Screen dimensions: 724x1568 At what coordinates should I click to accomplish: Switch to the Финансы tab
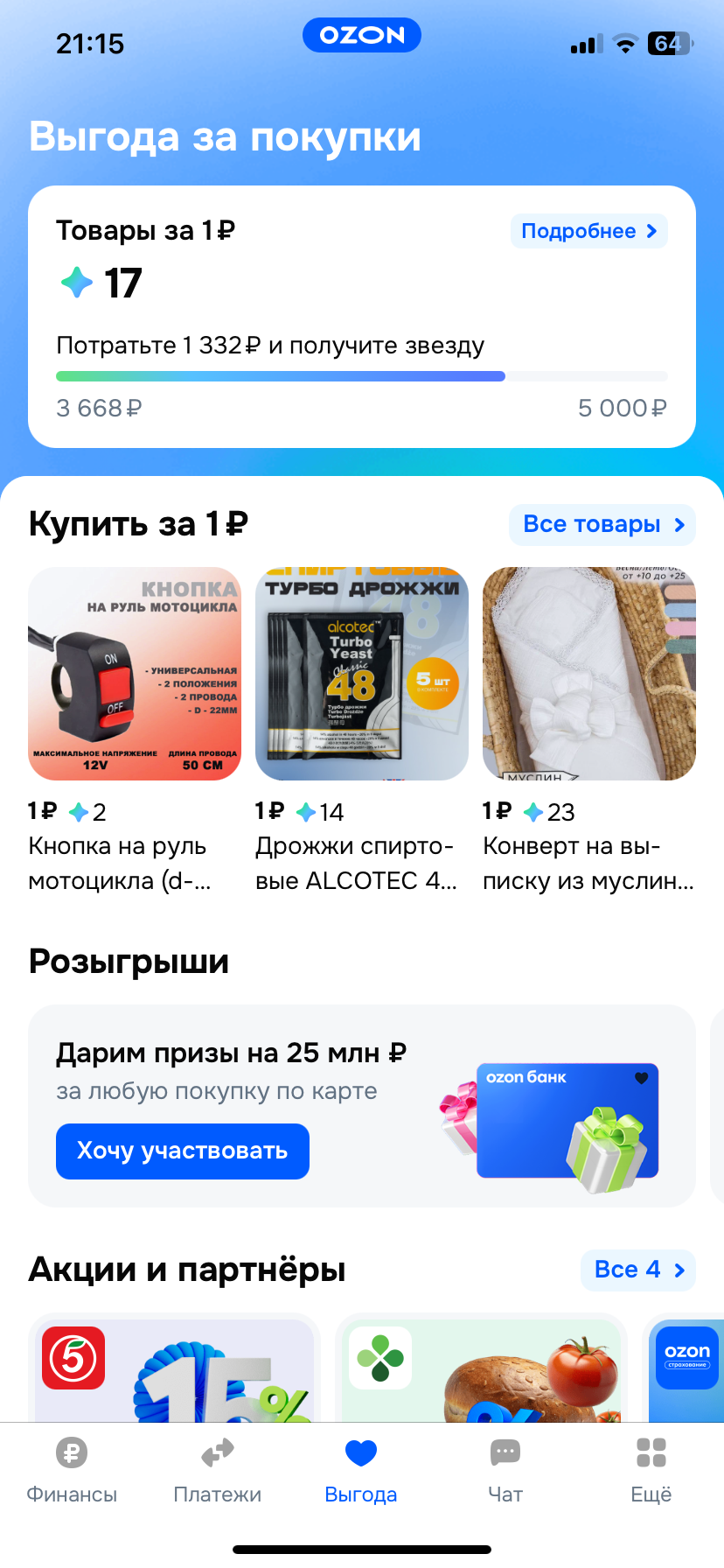point(72,1471)
